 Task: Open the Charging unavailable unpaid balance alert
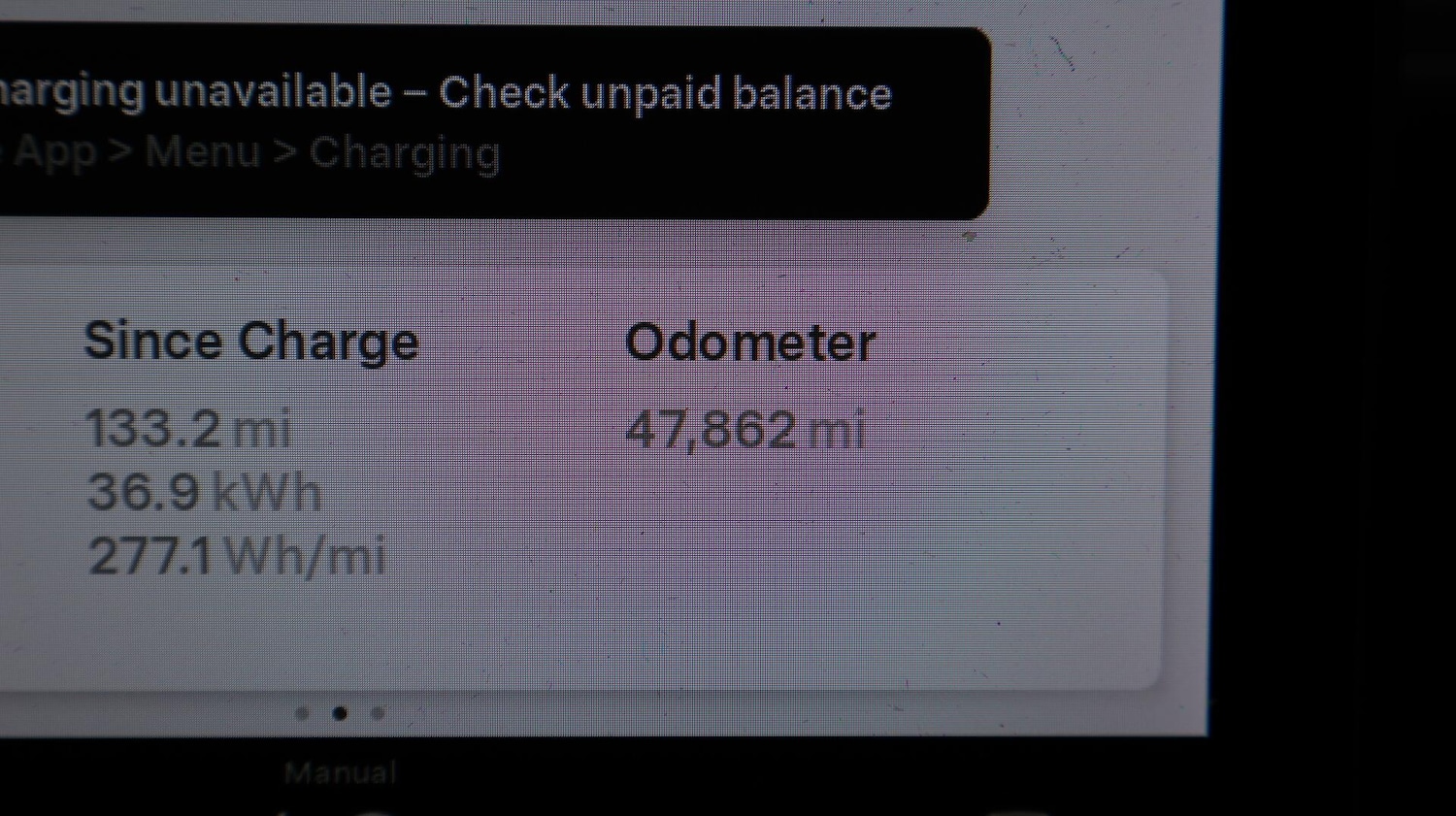pyautogui.click(x=485, y=122)
